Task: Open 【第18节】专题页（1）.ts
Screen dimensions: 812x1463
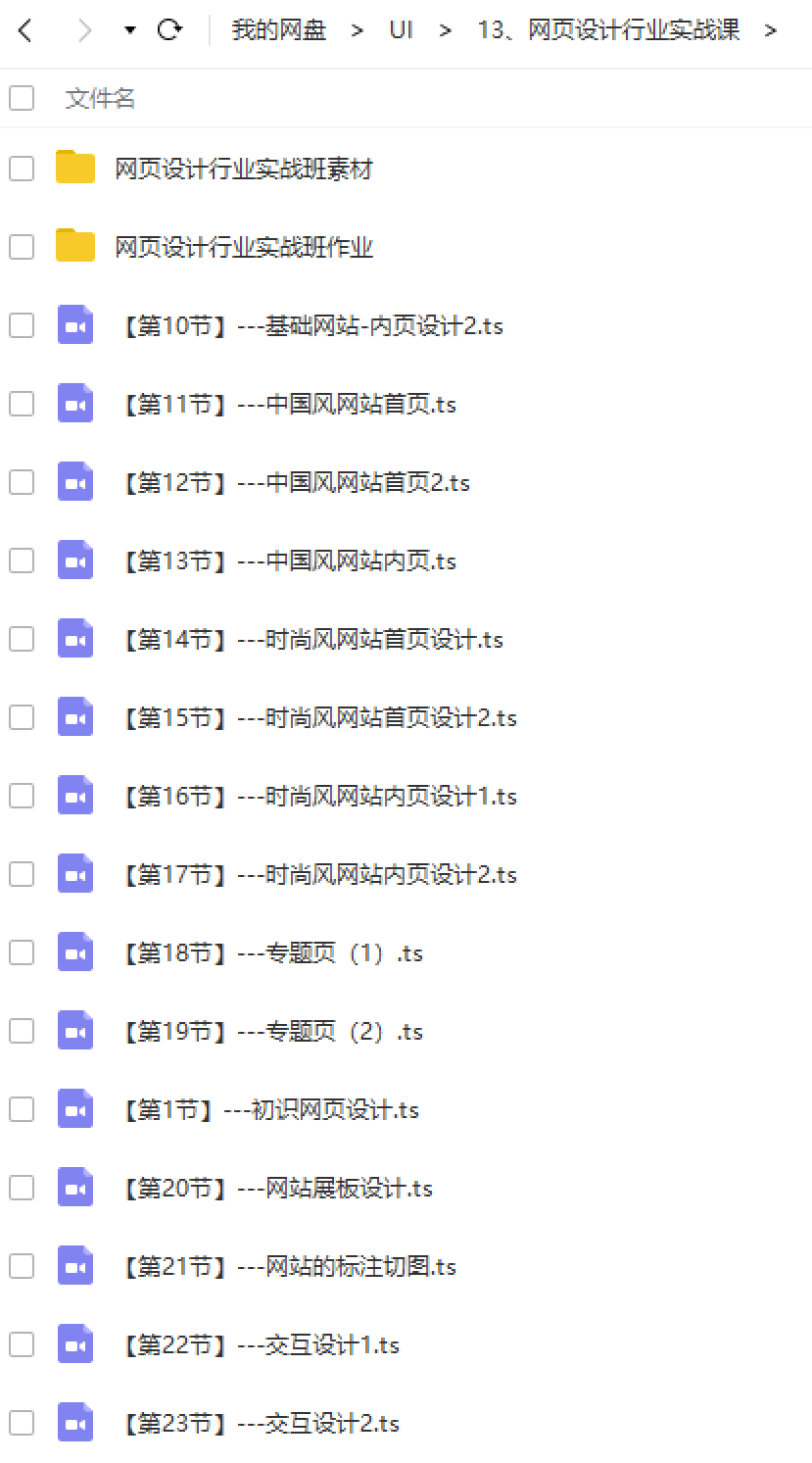Action: coord(269,952)
